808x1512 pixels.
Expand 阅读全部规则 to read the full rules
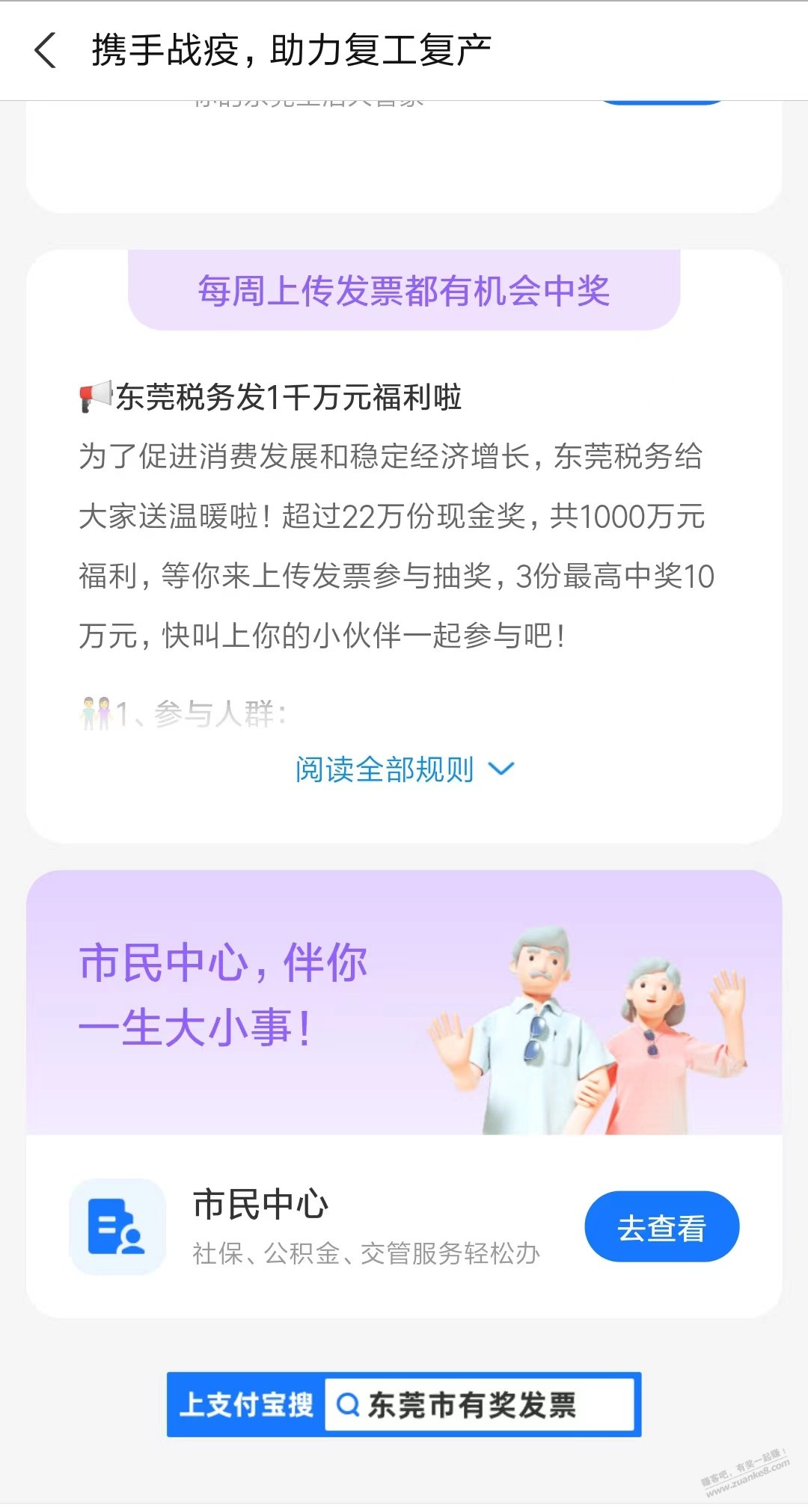point(405,769)
